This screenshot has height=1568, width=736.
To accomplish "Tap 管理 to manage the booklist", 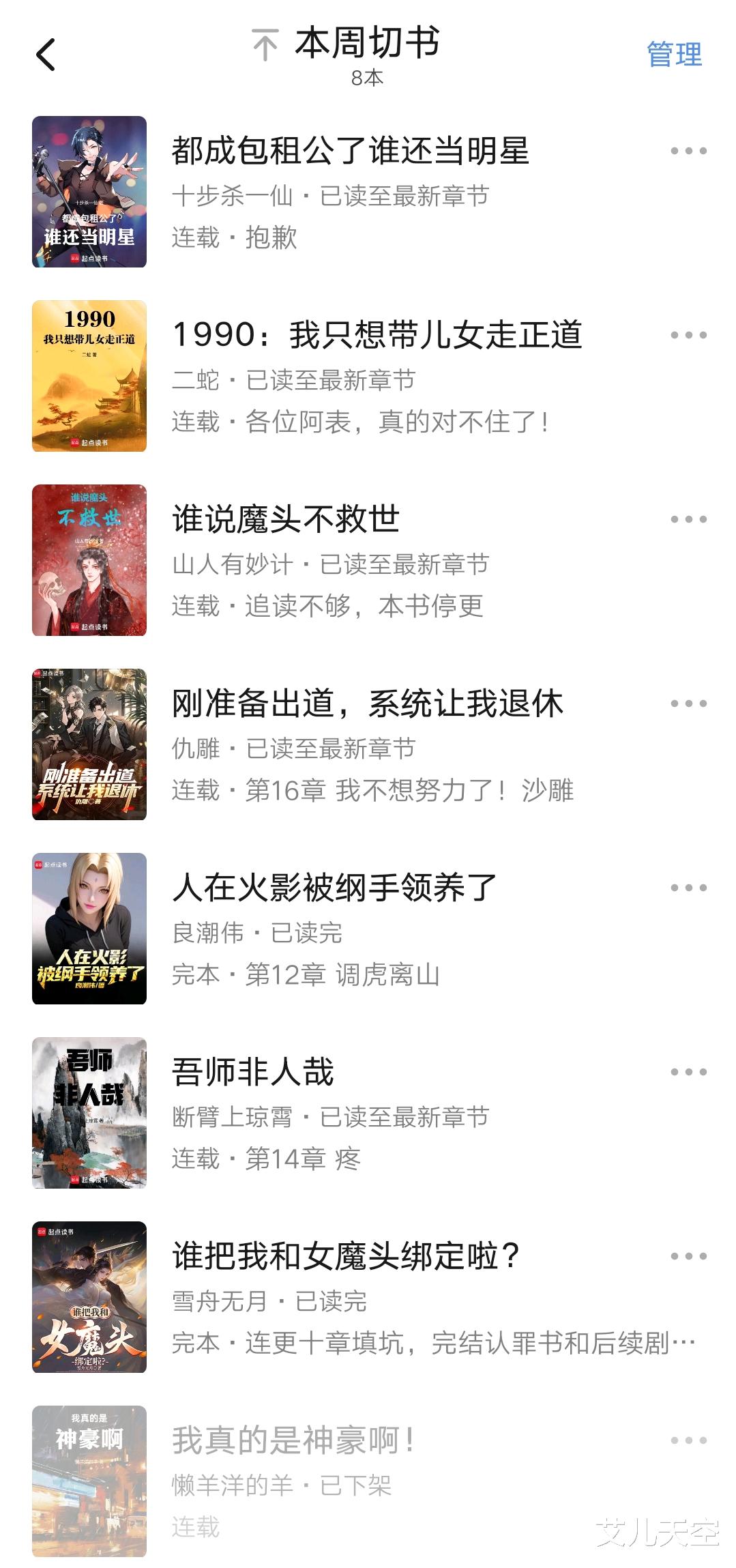I will (674, 55).
